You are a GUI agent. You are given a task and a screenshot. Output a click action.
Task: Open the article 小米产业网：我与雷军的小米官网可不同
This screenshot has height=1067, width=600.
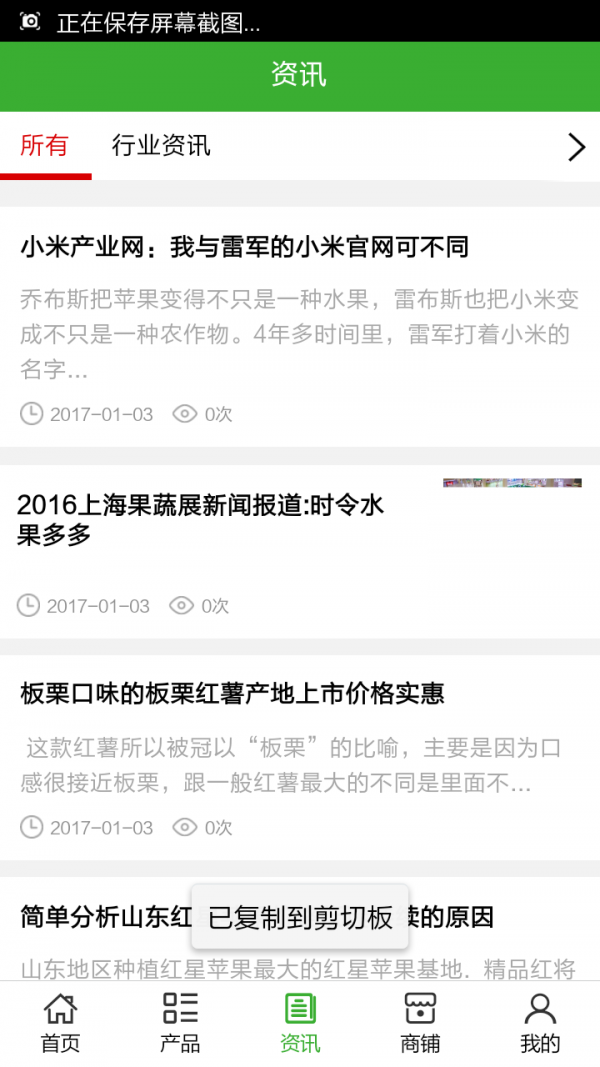[x=245, y=247]
